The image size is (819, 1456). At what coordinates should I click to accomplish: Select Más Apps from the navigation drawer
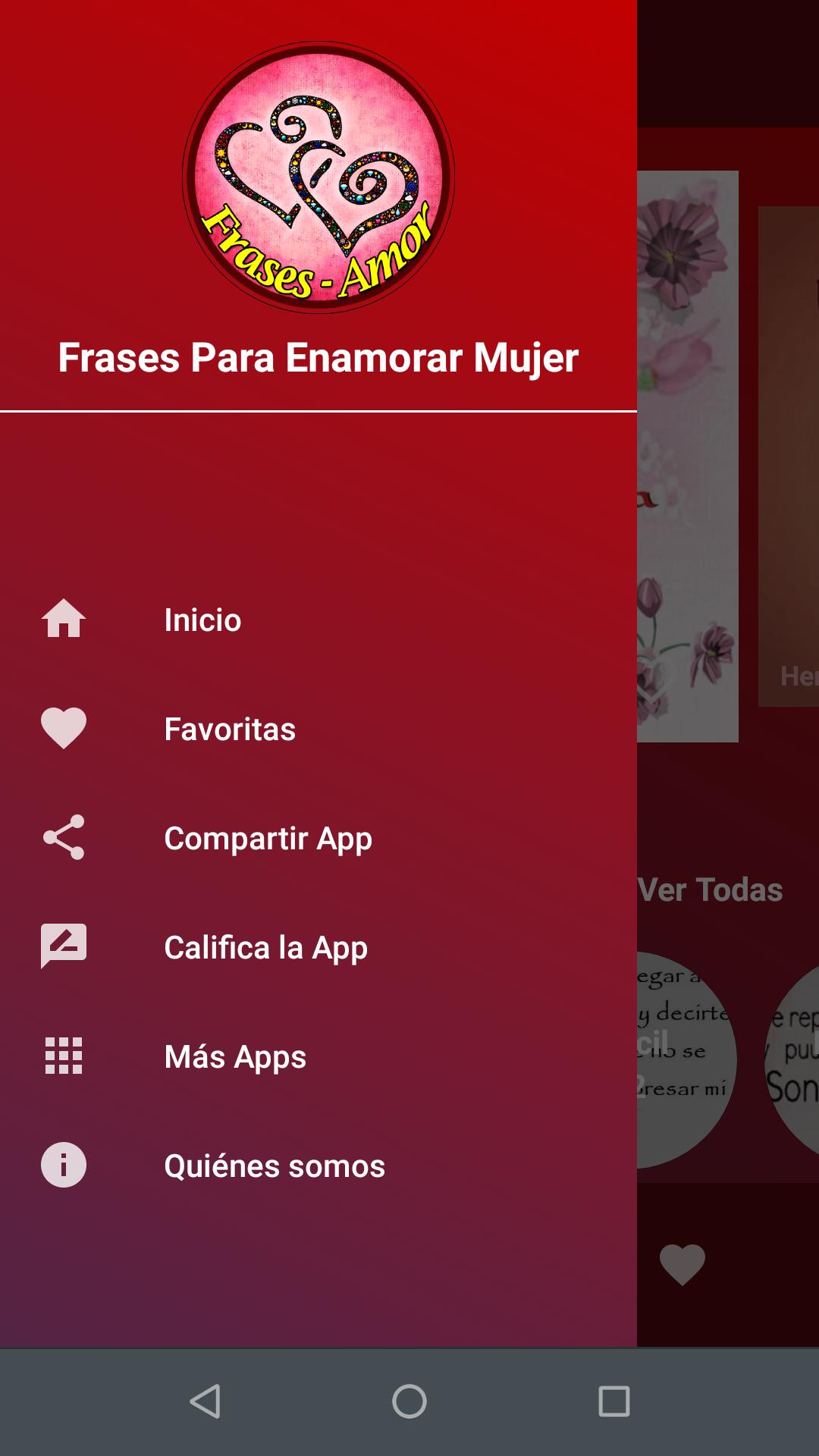234,1056
